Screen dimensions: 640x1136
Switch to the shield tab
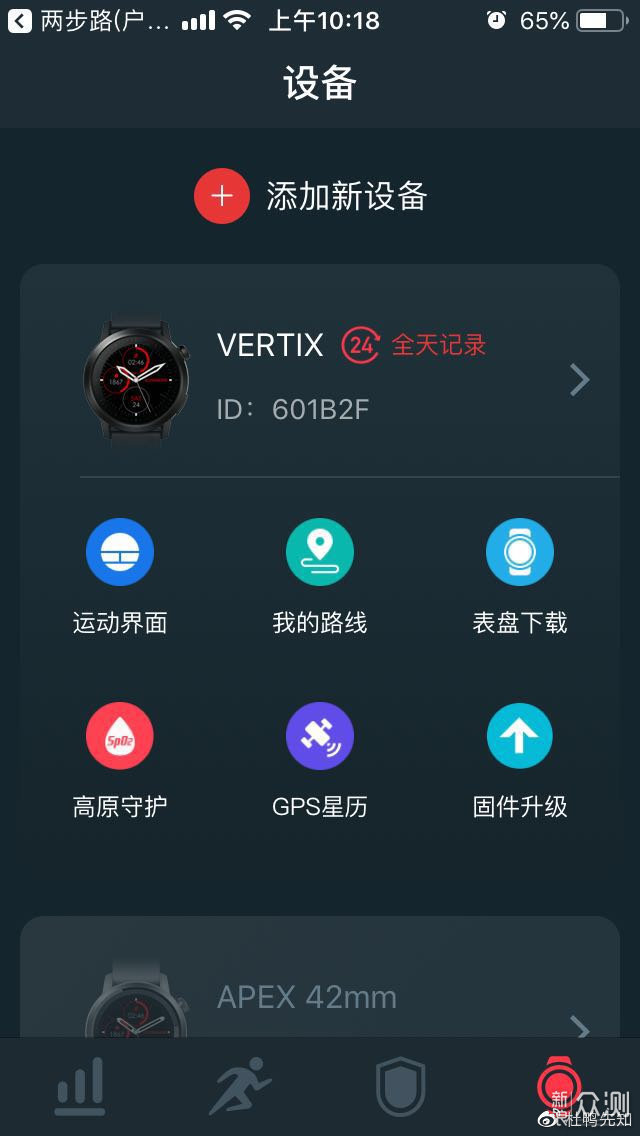(400, 1088)
